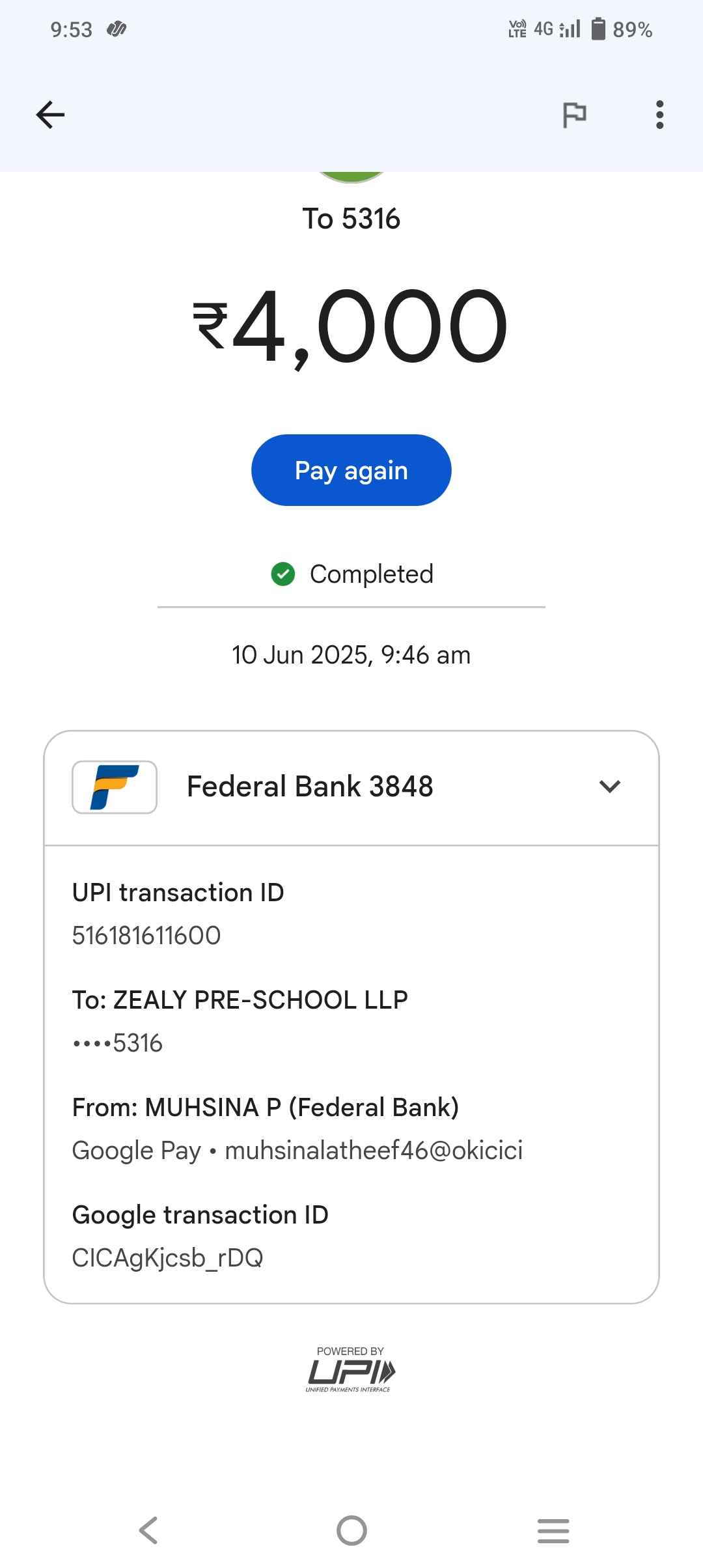Tap the Pay again button

tap(351, 470)
